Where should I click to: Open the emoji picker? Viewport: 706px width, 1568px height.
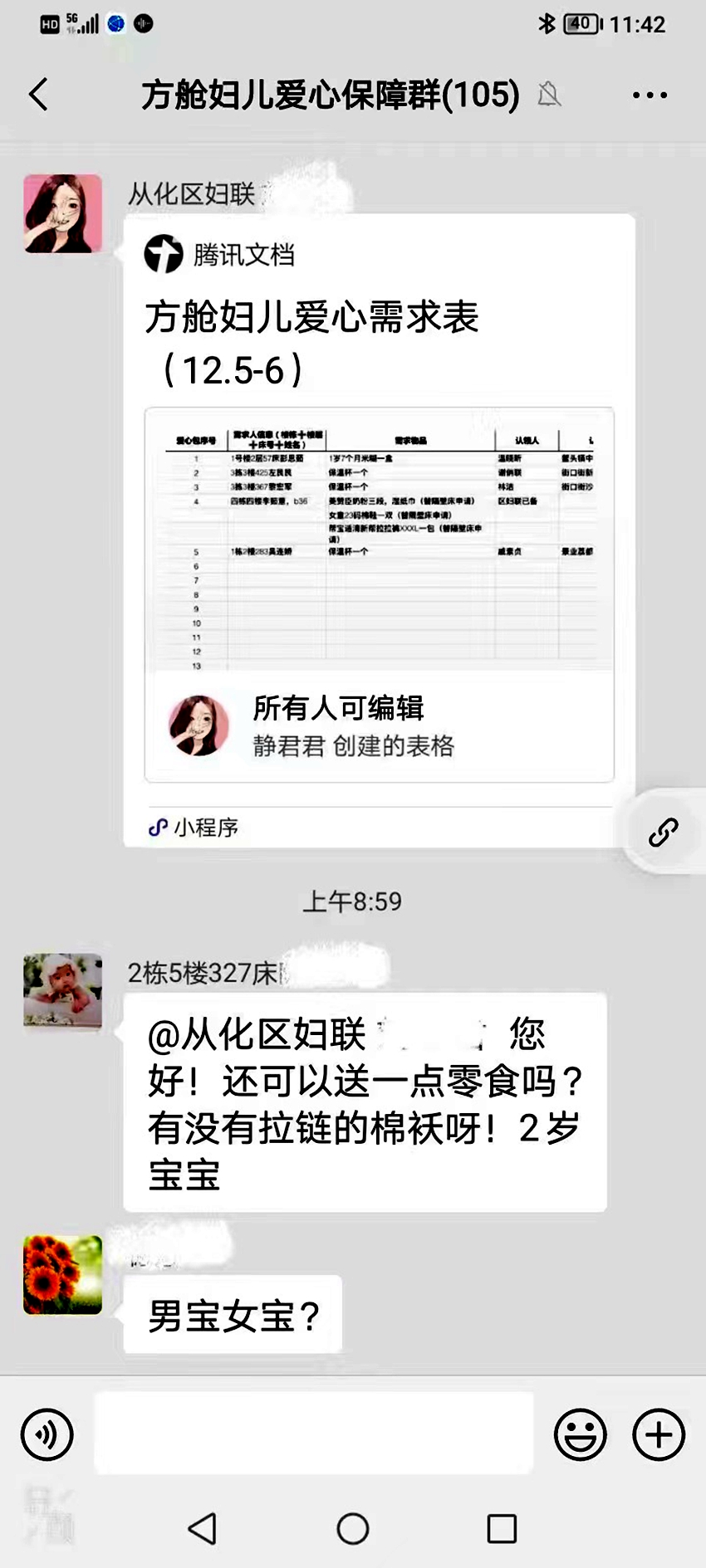(x=580, y=1434)
